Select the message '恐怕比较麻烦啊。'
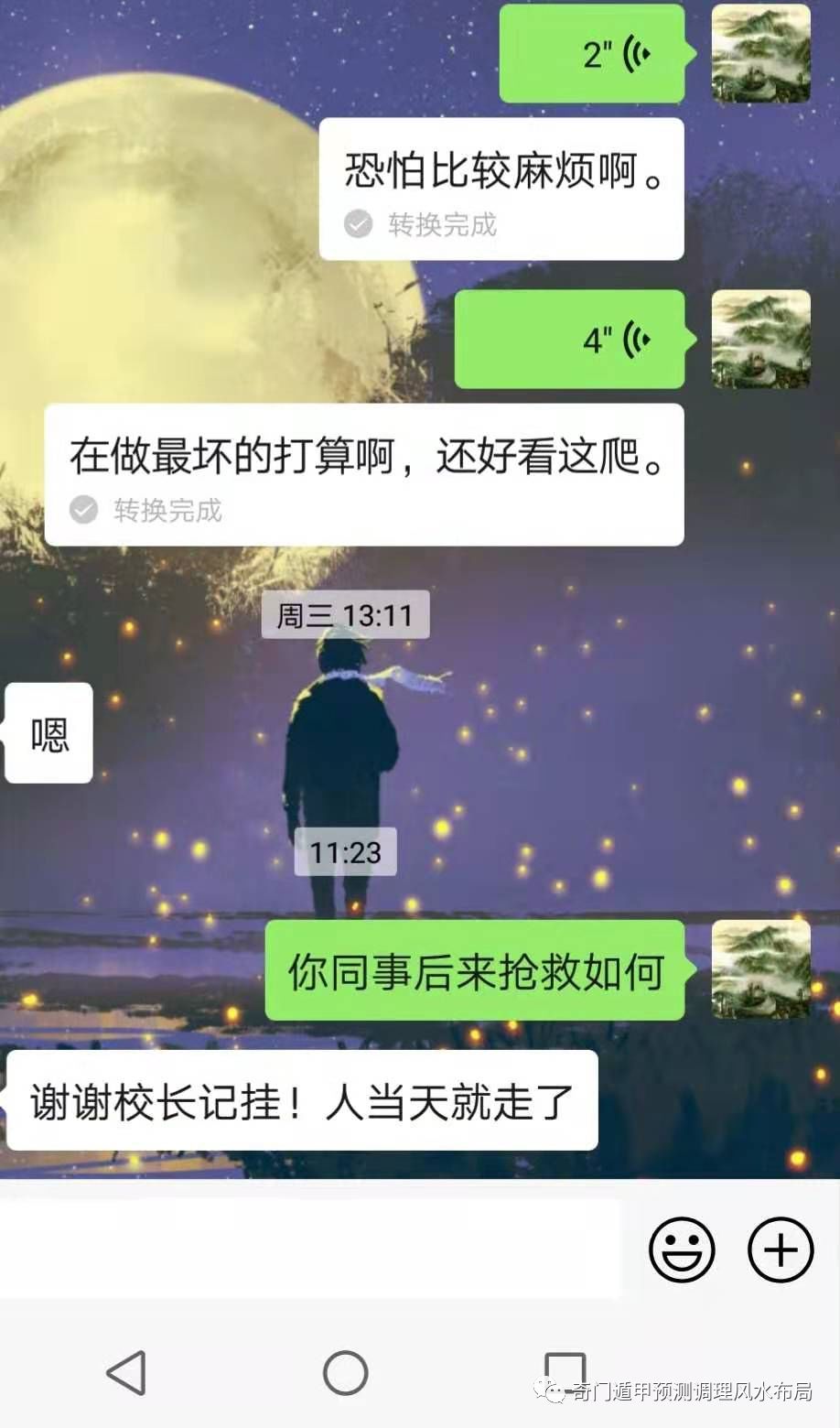 [x=501, y=168]
